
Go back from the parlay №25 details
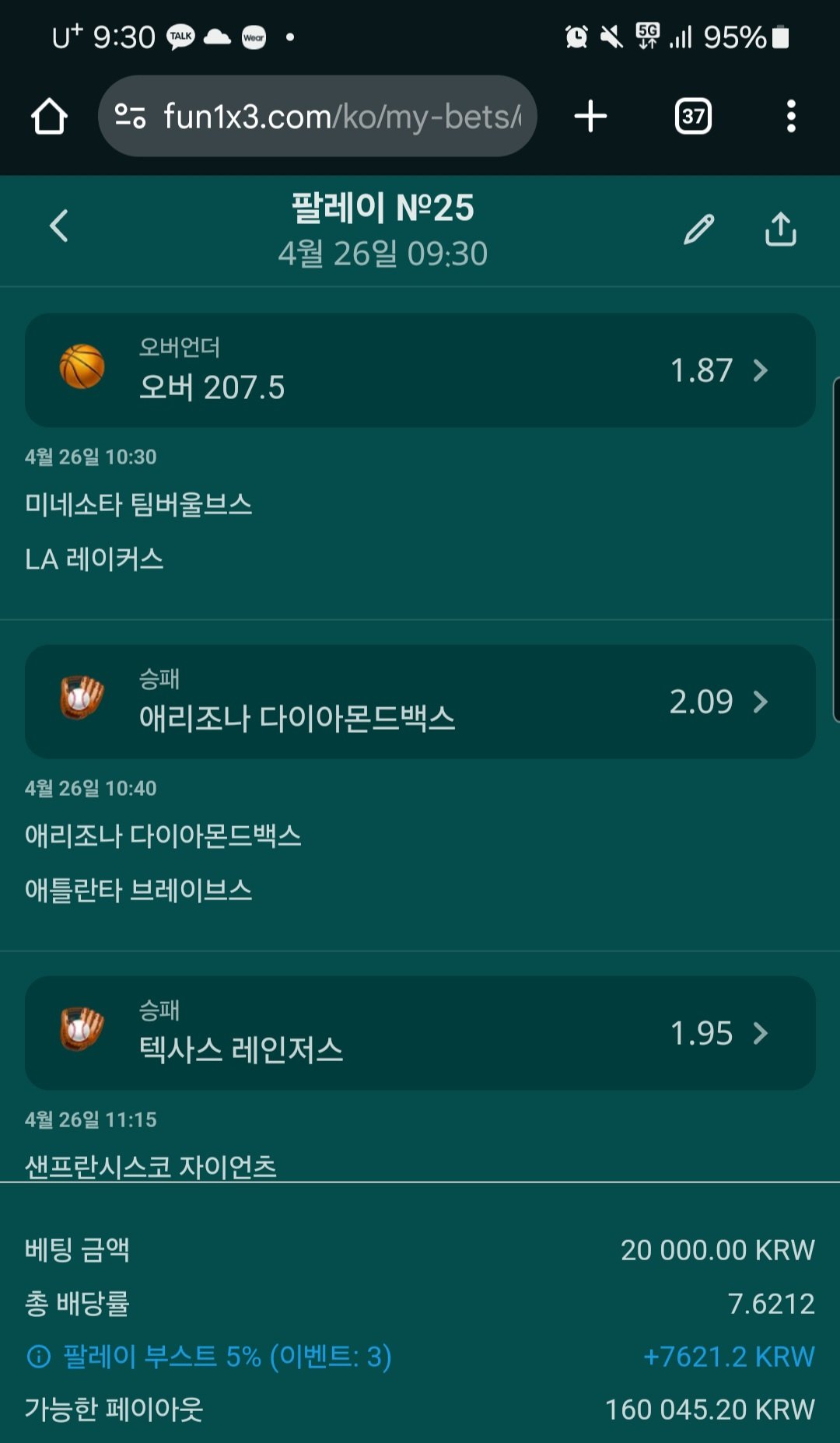[x=59, y=226]
